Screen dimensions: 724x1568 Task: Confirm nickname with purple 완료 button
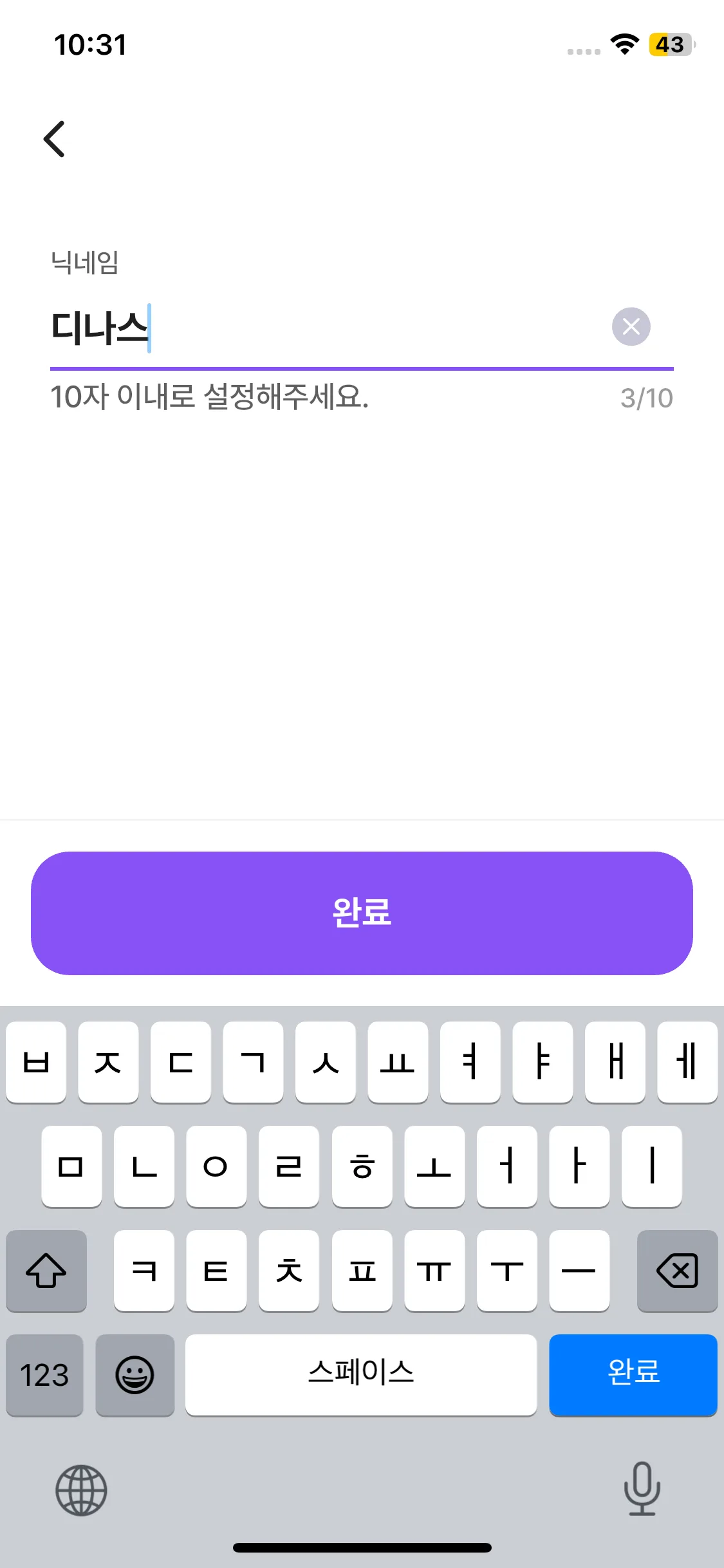tap(362, 913)
